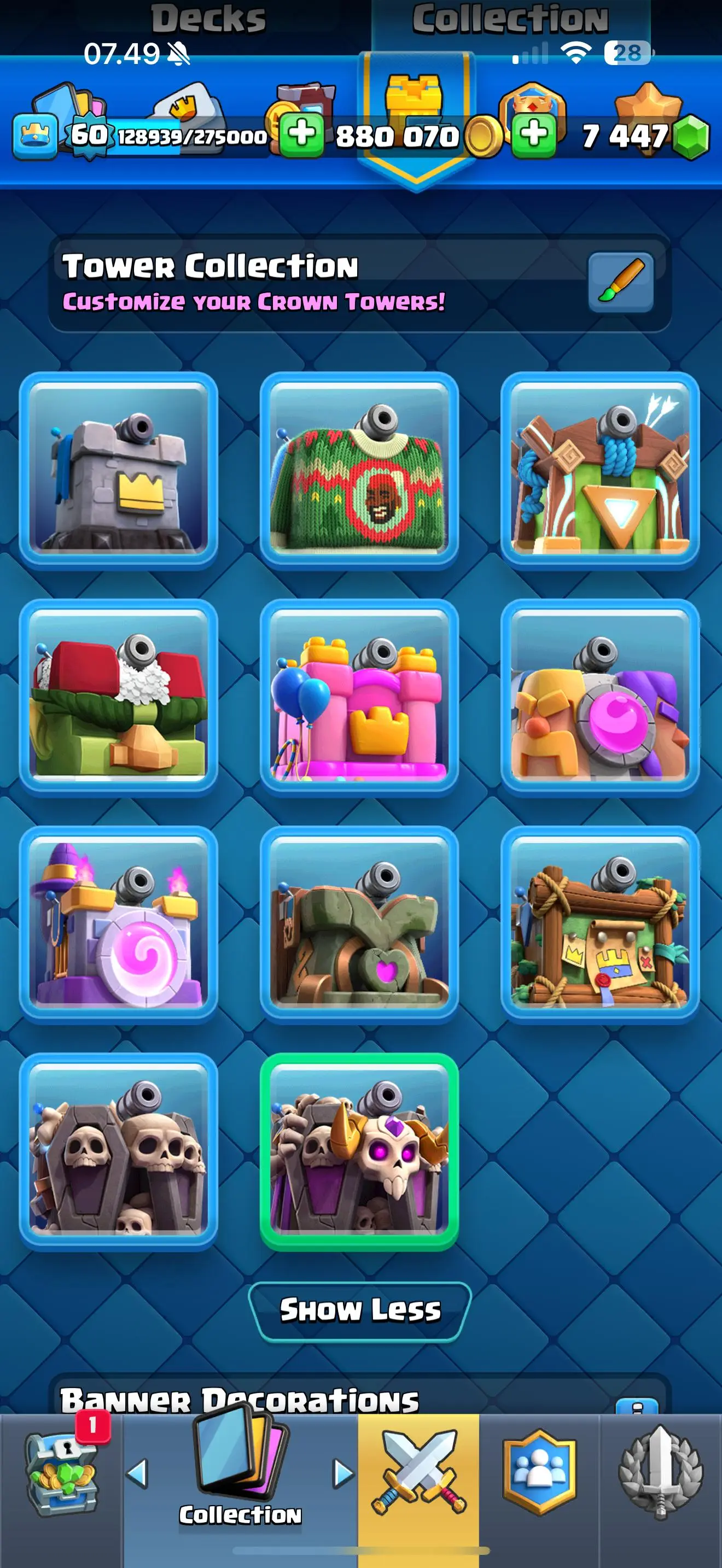Tap the left arrow beside Collection
722x1568 pixels.
[x=138, y=1473]
